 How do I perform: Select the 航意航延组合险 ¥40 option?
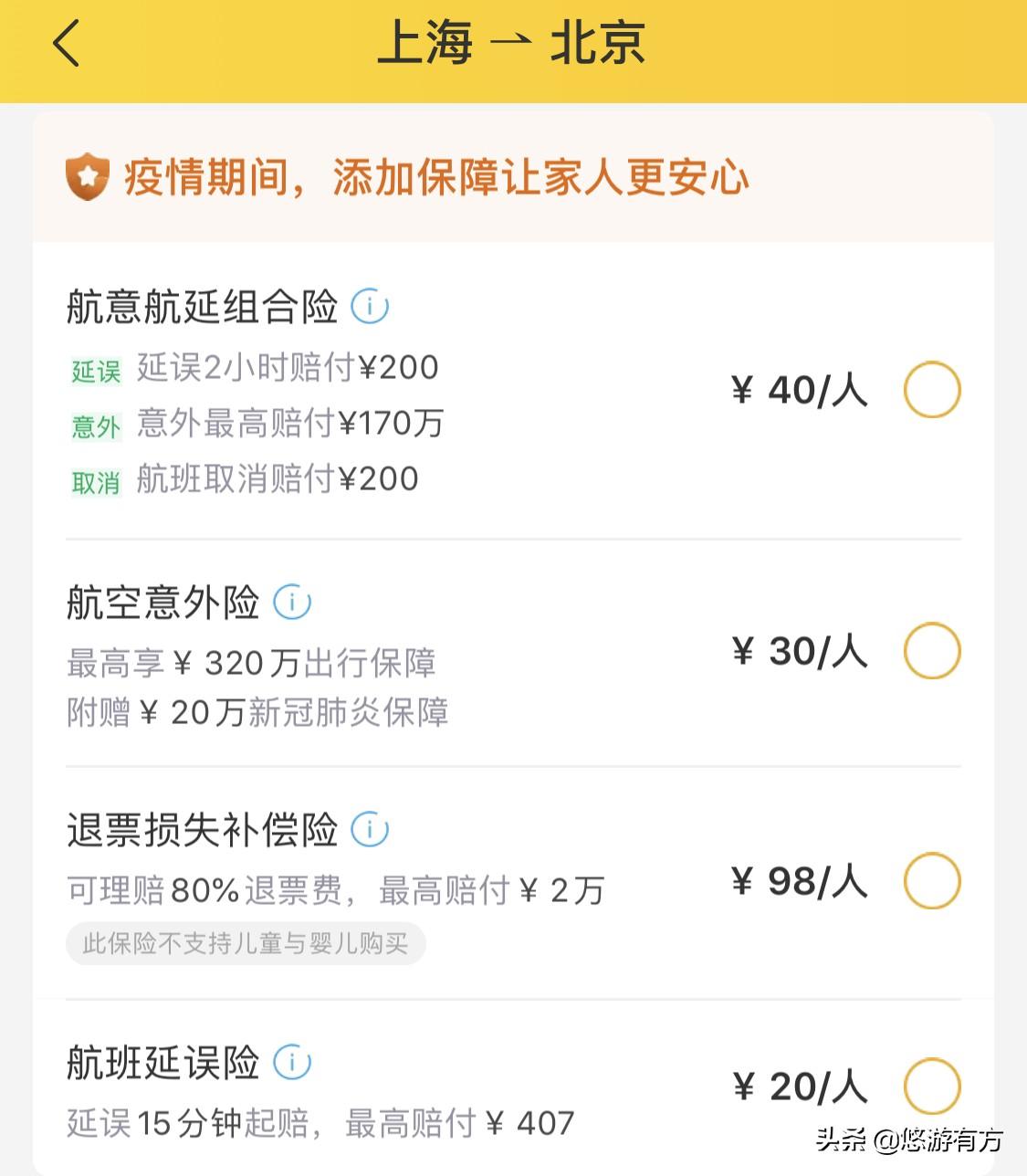931,390
